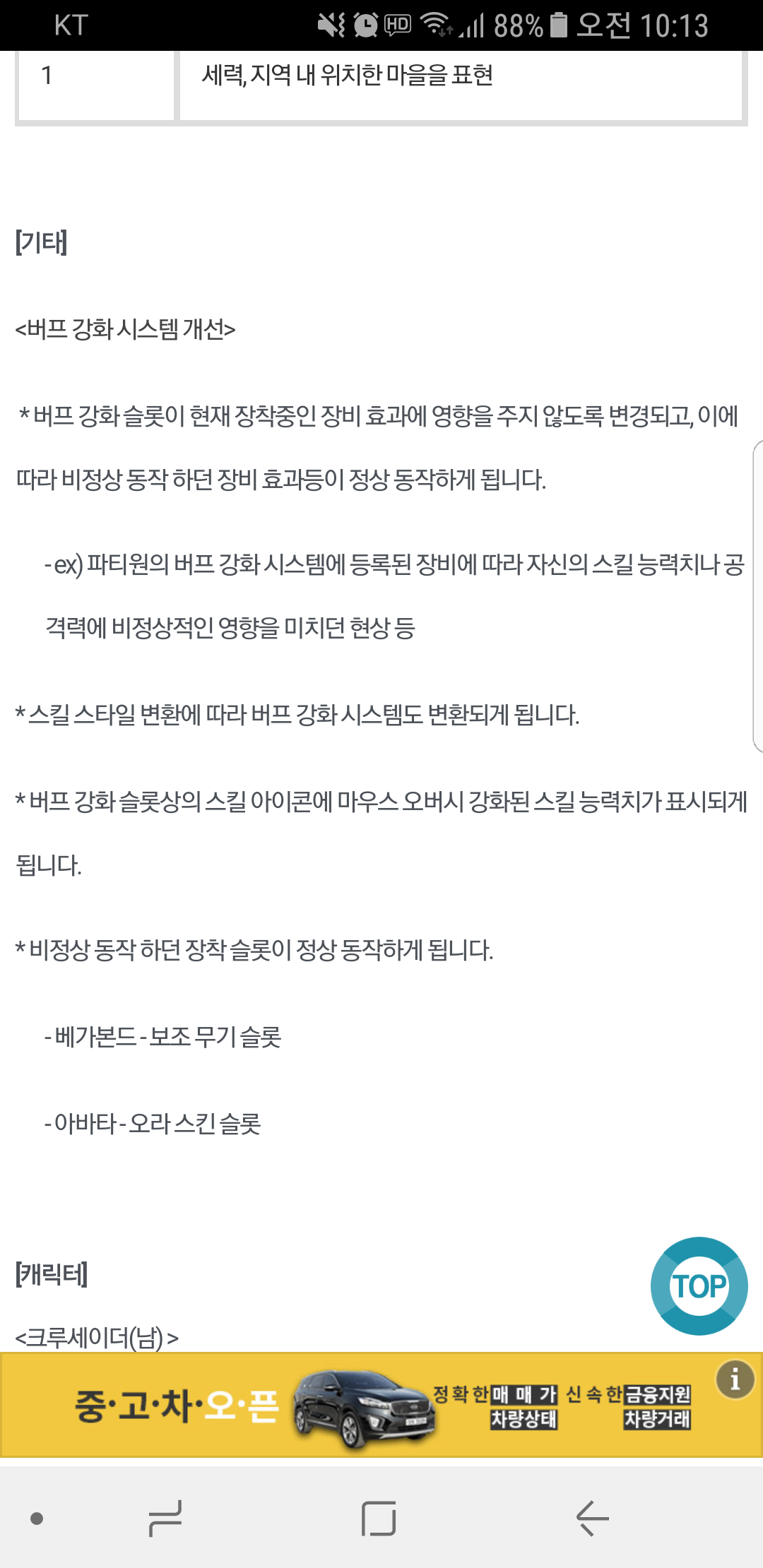This screenshot has width=763, height=1568.
Task: Tap the TOP button to jump up
Action: (699, 1286)
